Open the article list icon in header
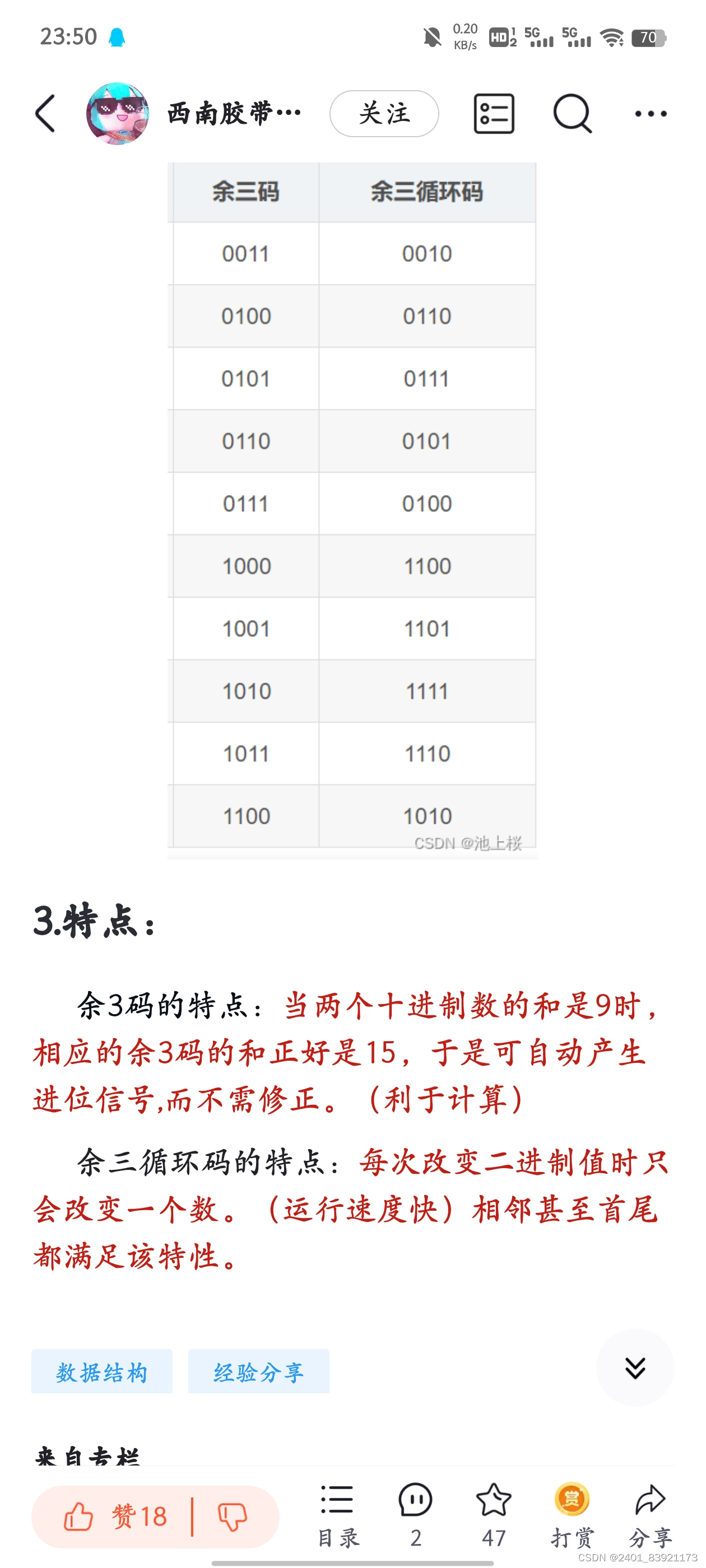 494,114
